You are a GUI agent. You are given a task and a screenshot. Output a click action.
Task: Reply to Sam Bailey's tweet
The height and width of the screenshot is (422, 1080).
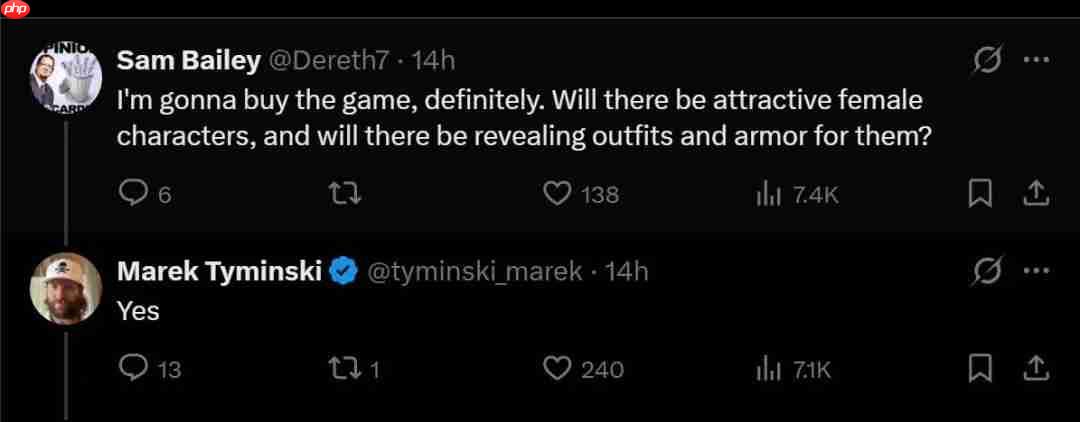[x=133, y=193]
